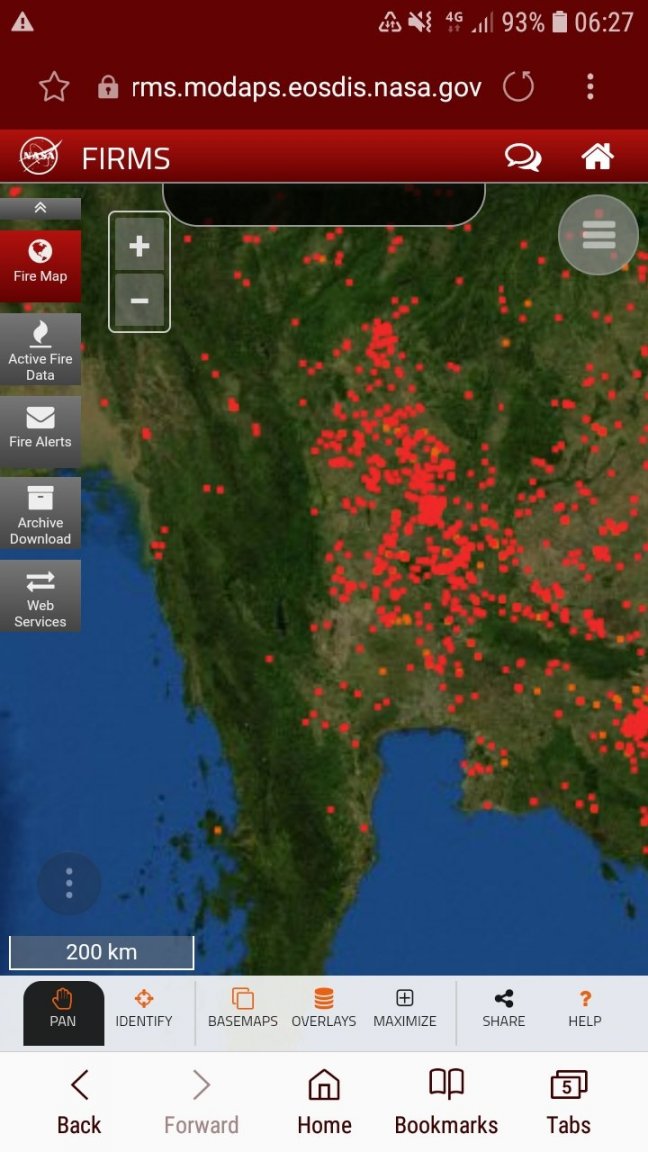648x1152 pixels.
Task: Open the FIRMS feedback chat icon
Action: (x=523, y=157)
